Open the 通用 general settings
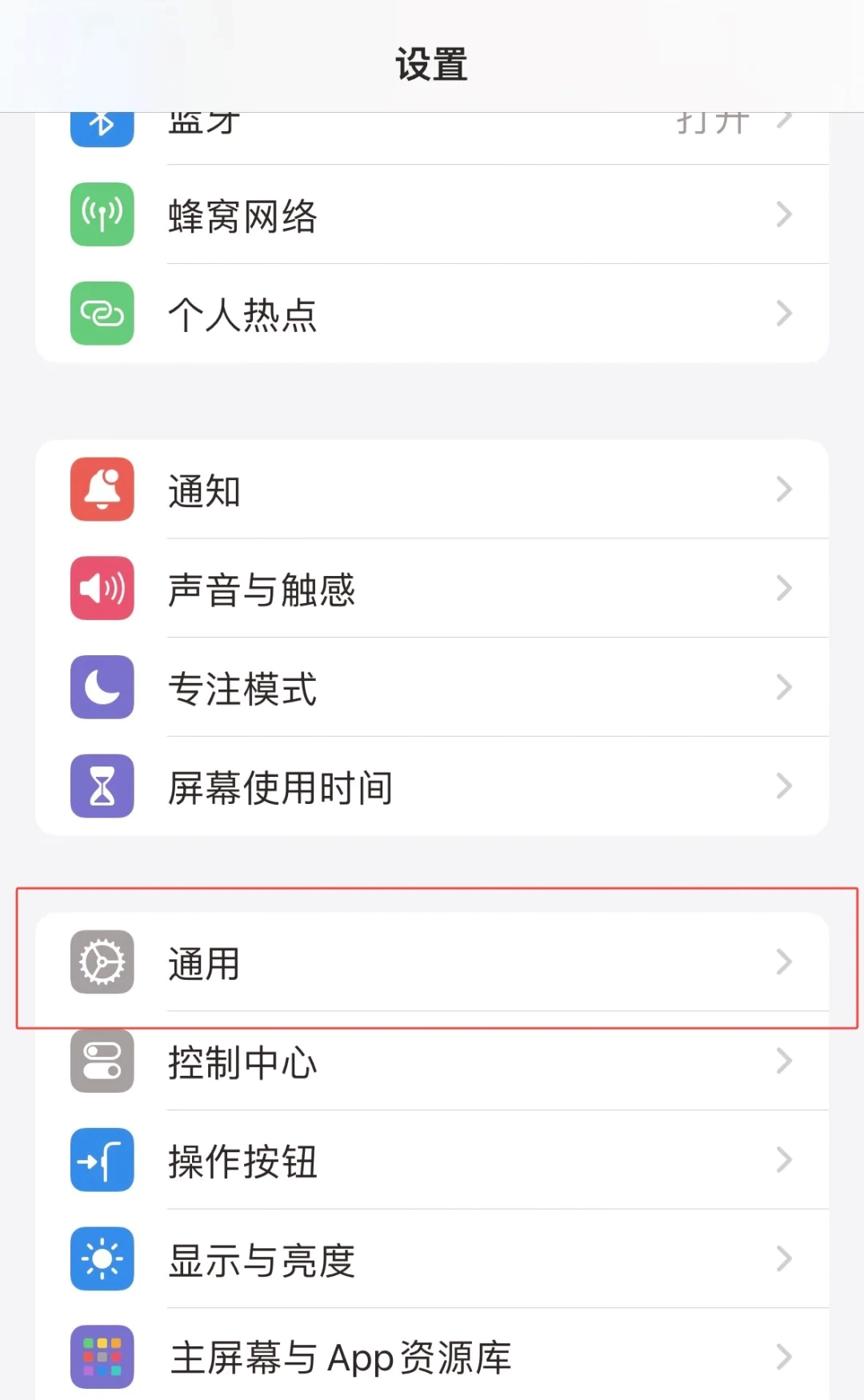 tap(432, 962)
